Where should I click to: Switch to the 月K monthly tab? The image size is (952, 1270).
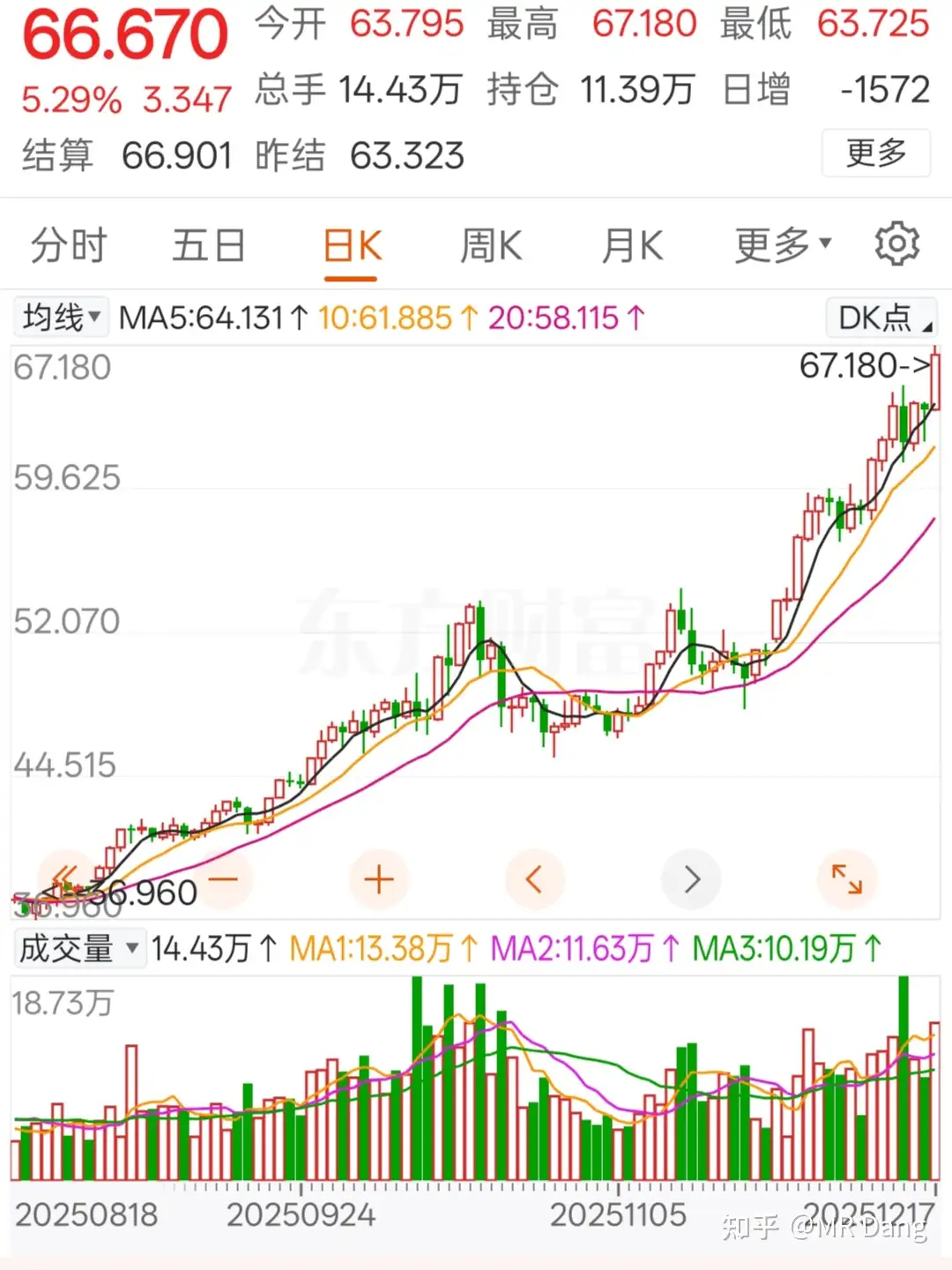tap(631, 244)
